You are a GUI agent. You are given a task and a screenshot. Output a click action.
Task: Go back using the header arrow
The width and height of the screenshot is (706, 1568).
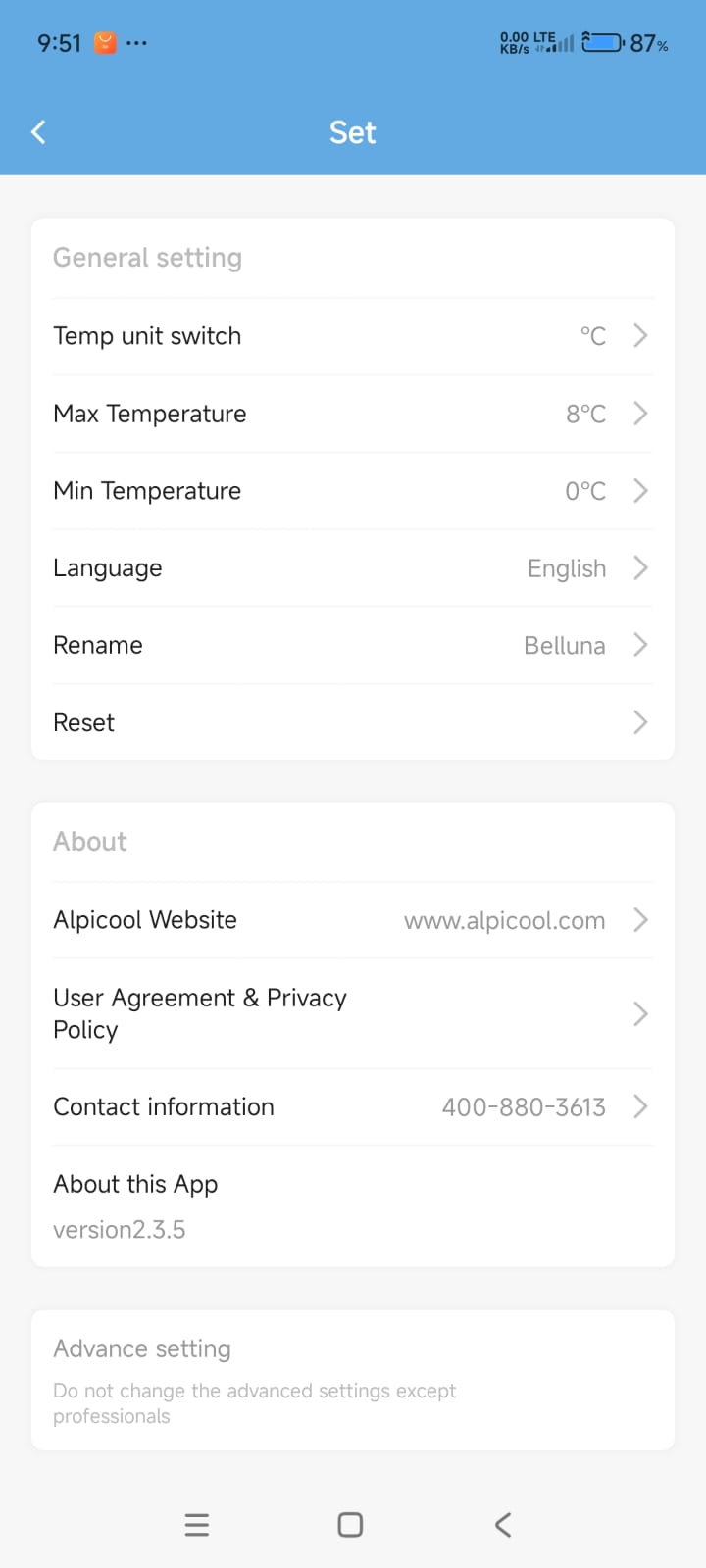tap(39, 132)
